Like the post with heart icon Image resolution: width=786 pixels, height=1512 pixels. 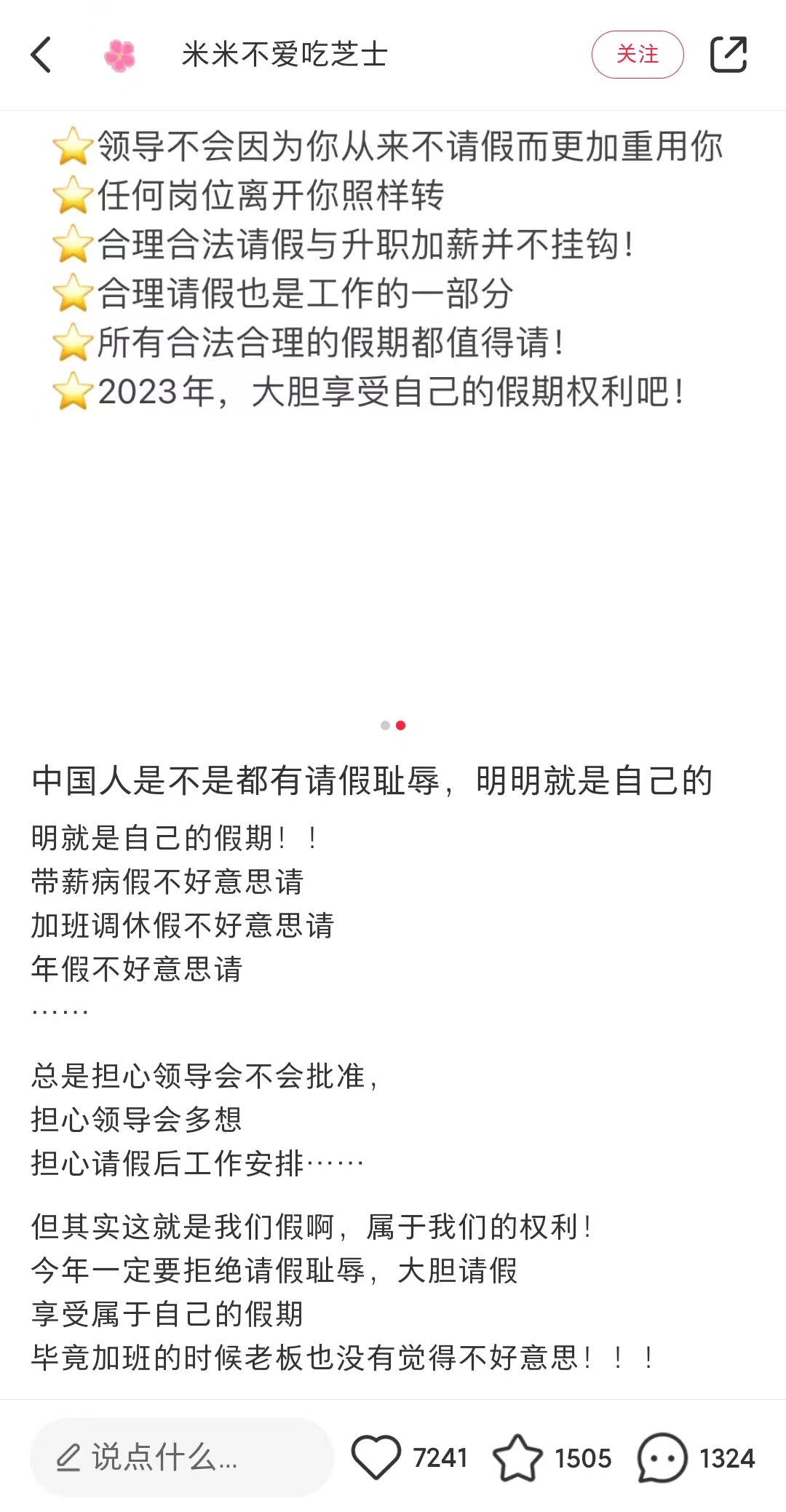[376, 1457]
